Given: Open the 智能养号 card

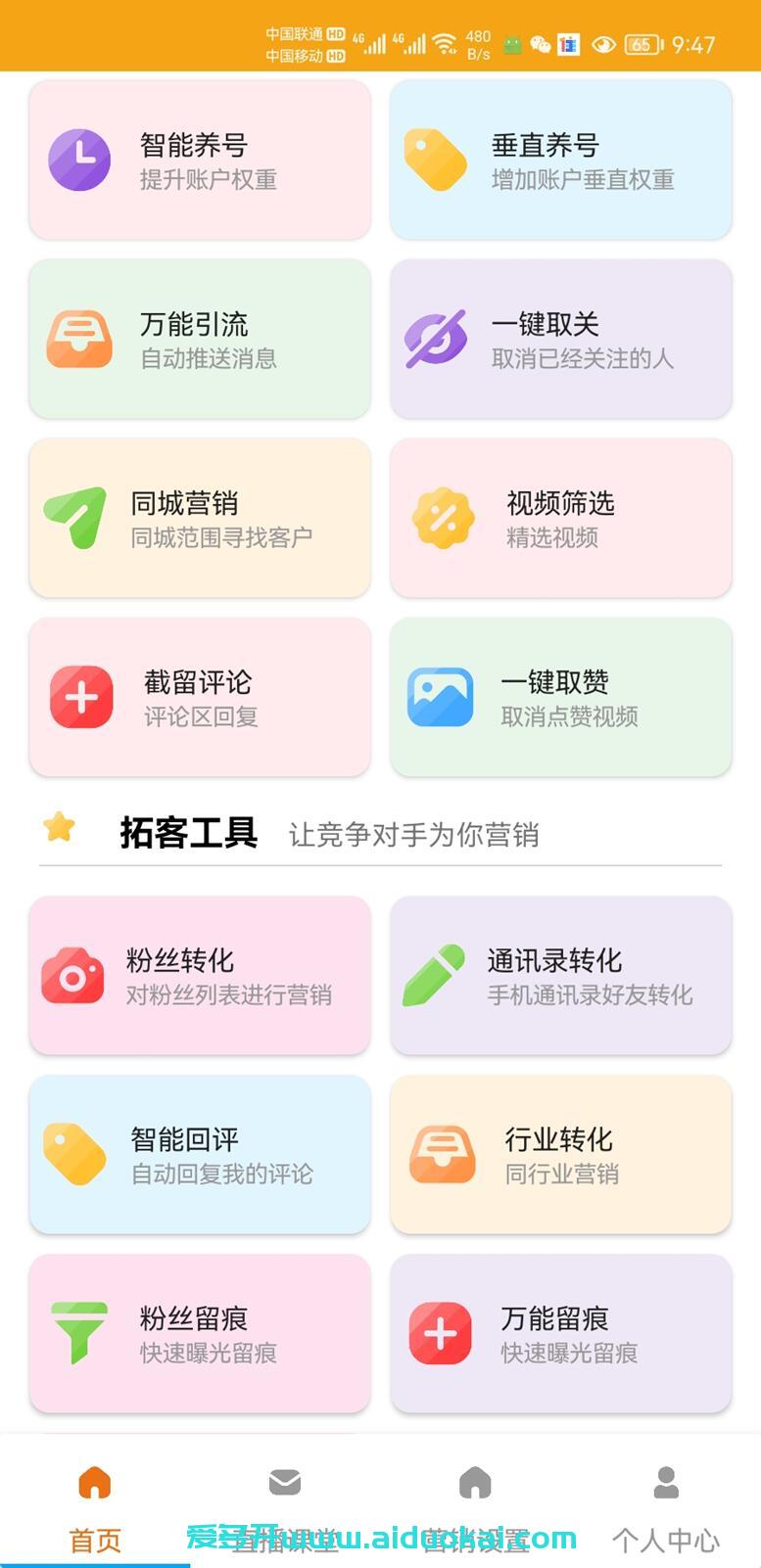Looking at the screenshot, I should 200,161.
